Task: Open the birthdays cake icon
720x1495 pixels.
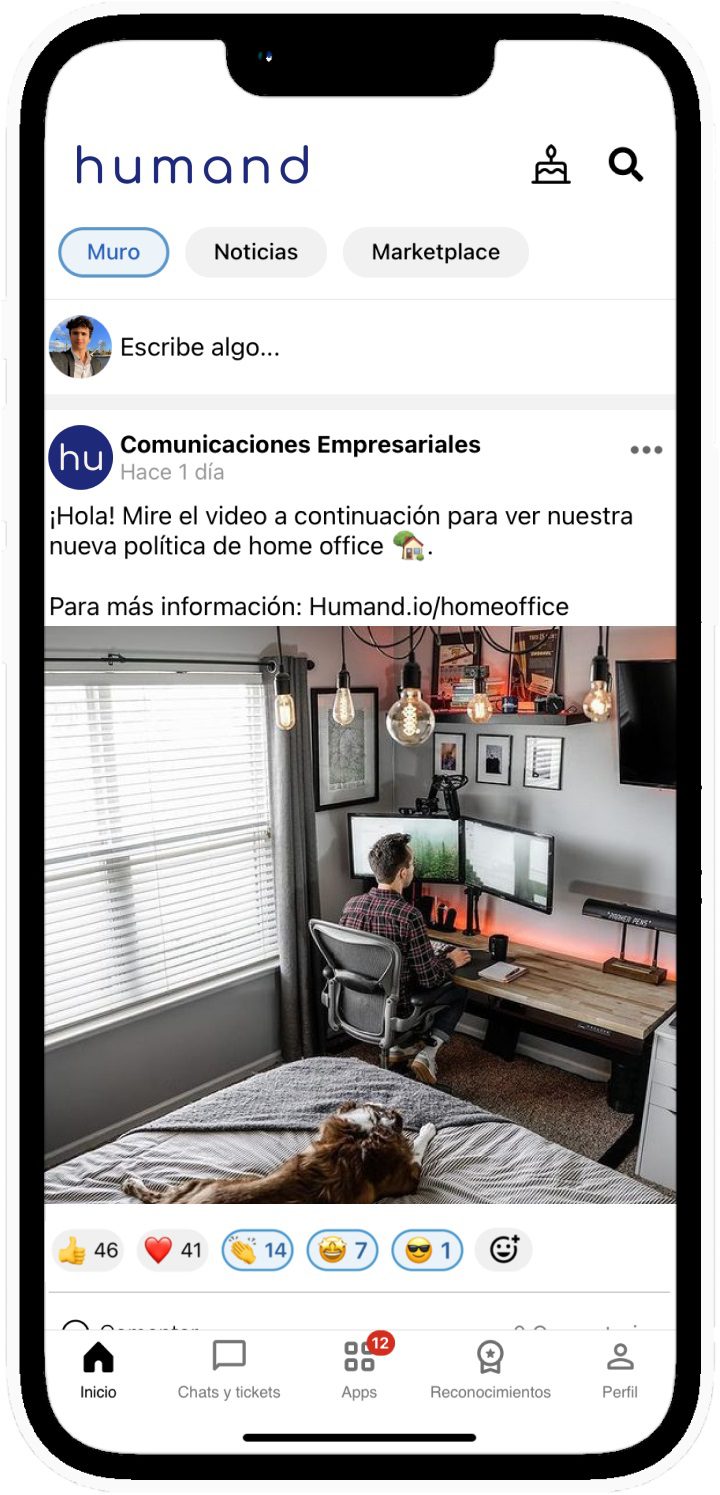Action: click(x=550, y=165)
